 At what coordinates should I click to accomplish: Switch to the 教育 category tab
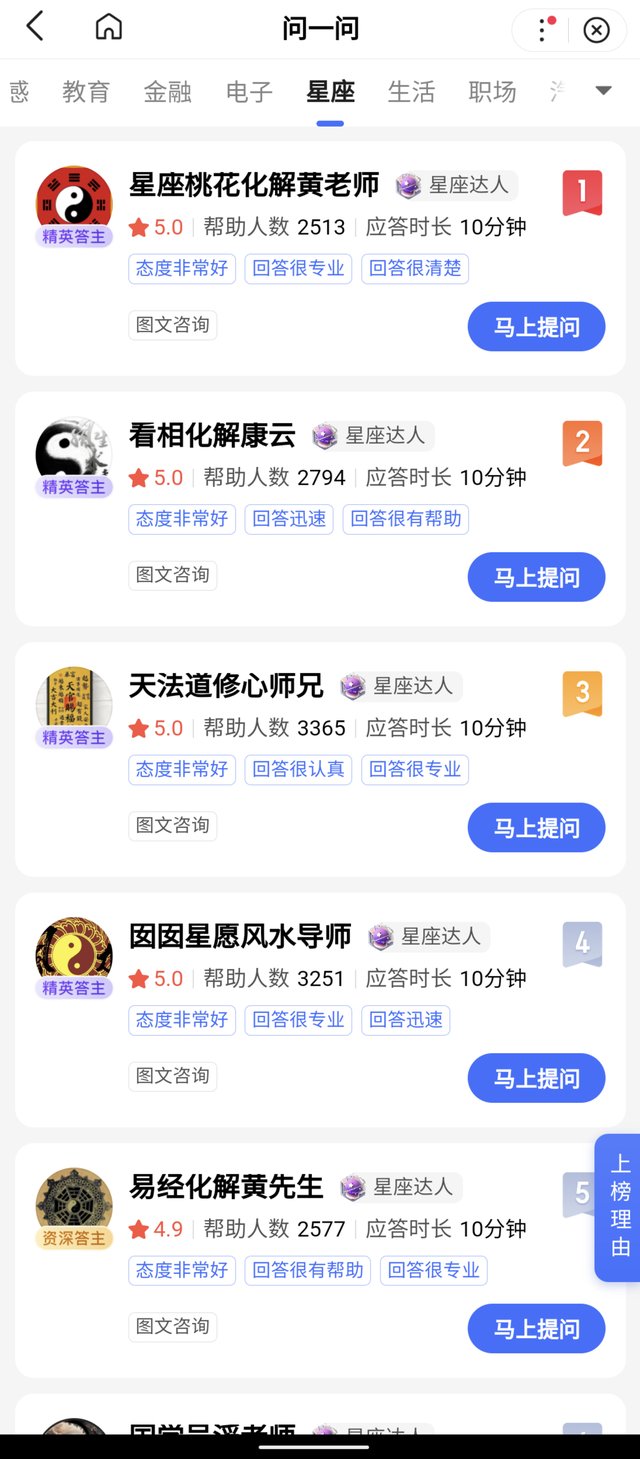(x=86, y=92)
